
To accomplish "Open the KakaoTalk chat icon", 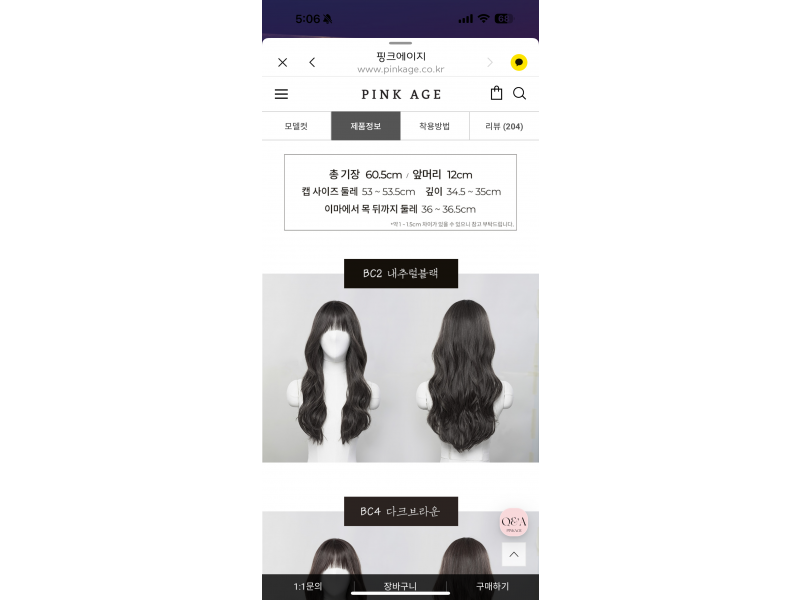I will [519, 62].
